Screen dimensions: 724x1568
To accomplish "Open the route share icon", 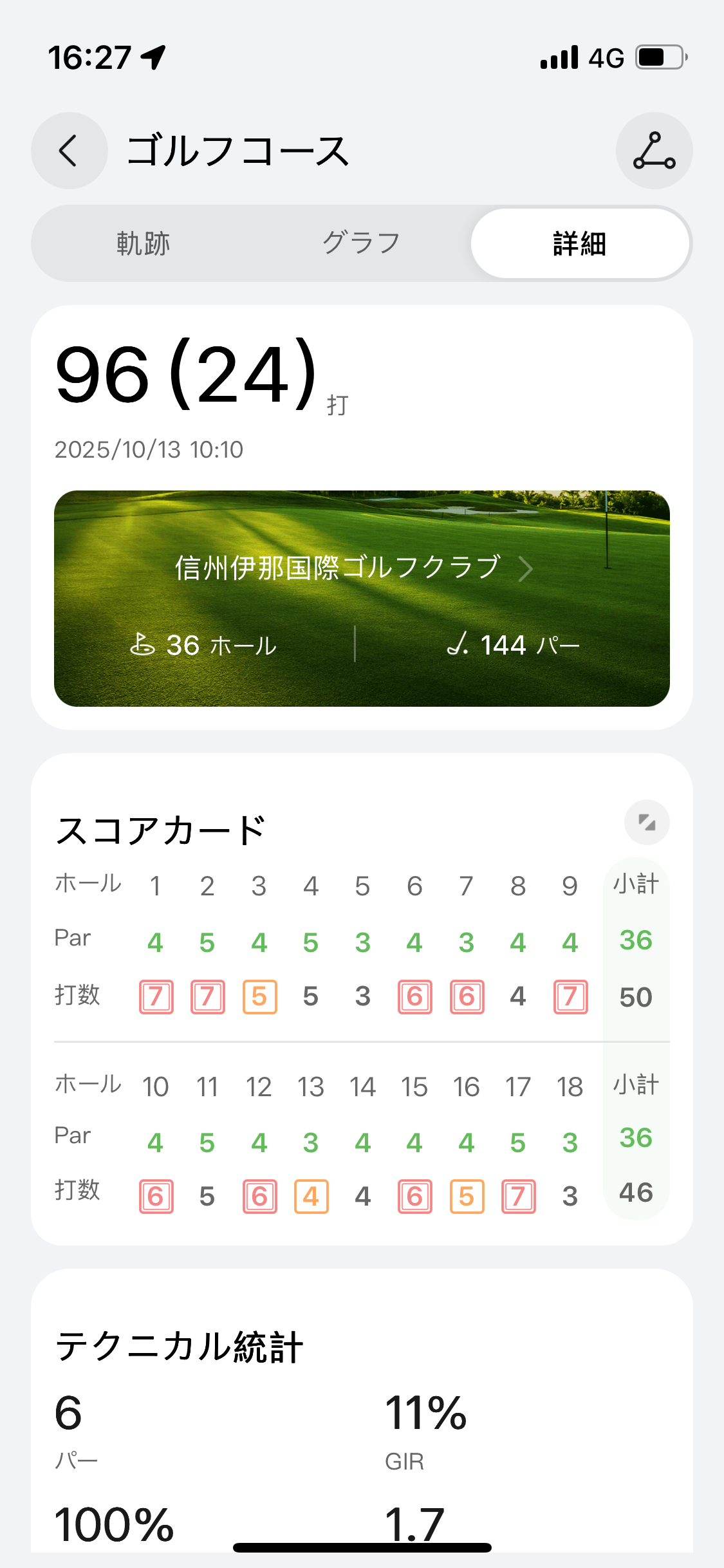I will pos(654,151).
